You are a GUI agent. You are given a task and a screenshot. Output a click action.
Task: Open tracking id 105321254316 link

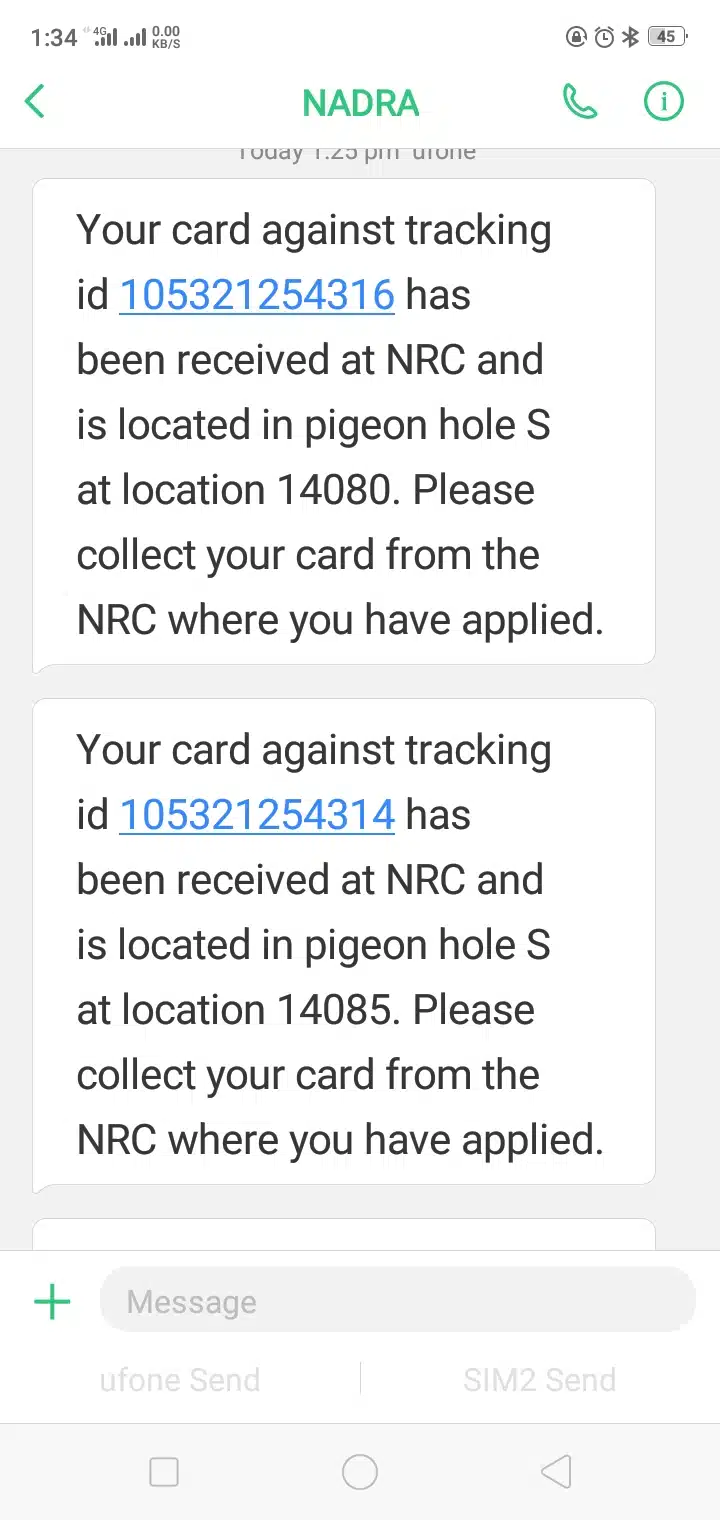tap(257, 295)
